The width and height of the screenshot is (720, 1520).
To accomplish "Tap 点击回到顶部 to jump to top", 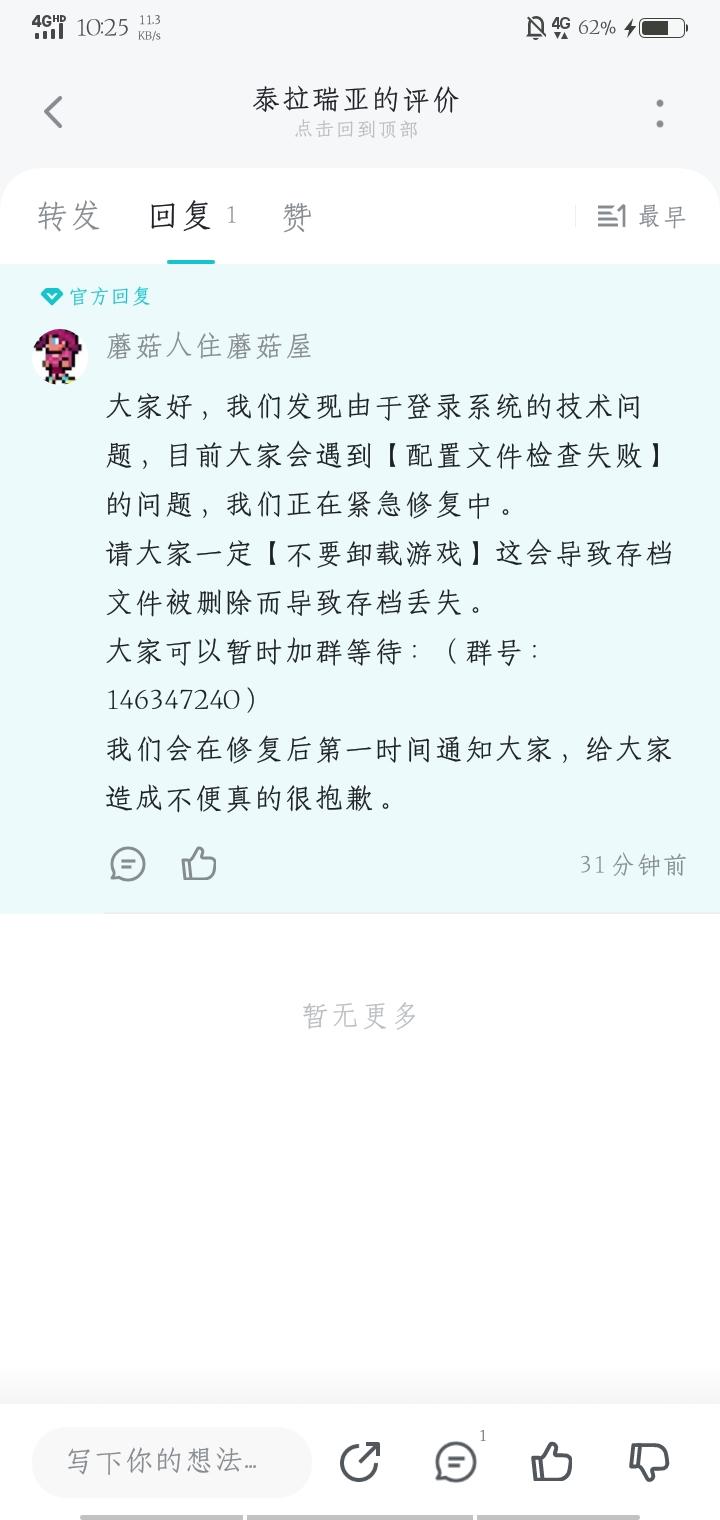I will pos(360,131).
